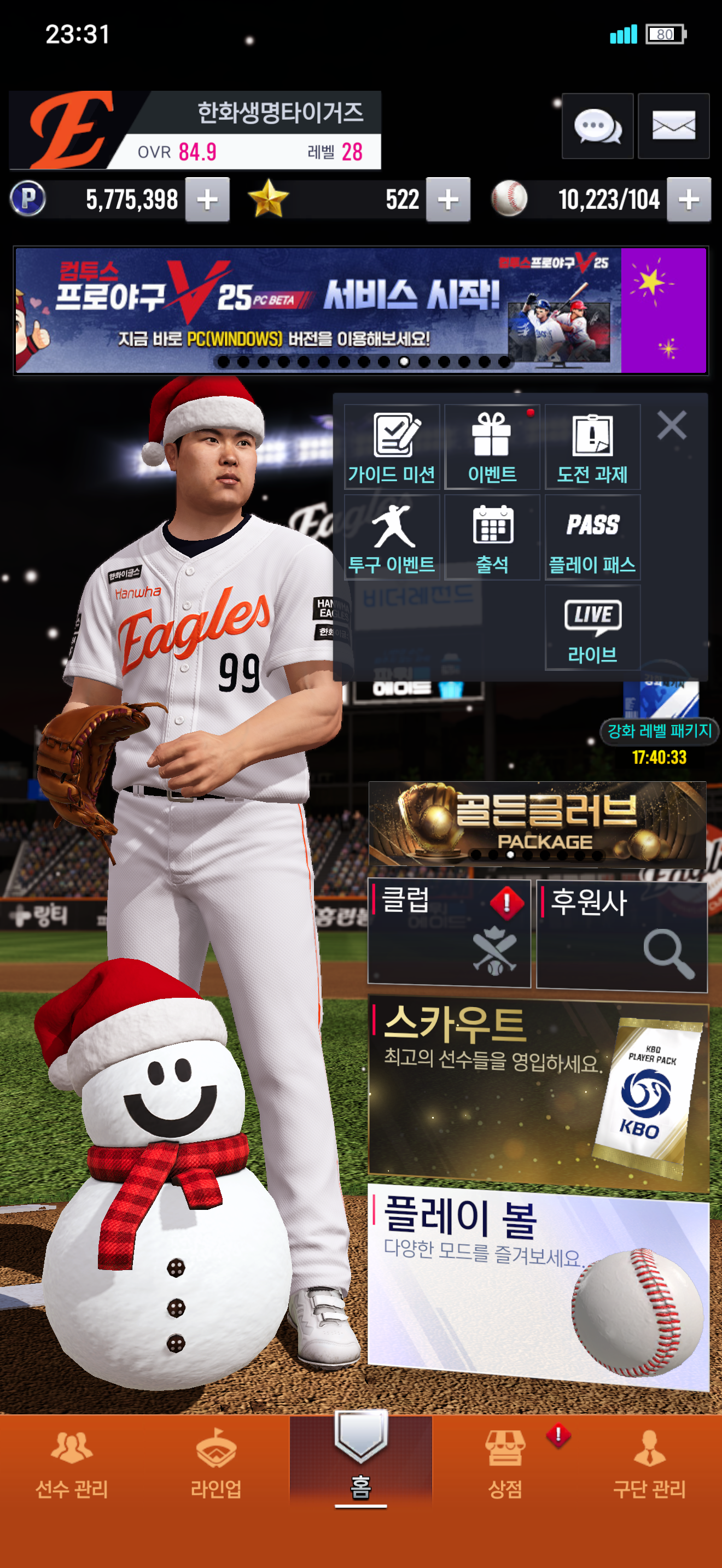This screenshot has height=1568, width=722.
Task: Open the 가이드 미션 guide missions
Action: click(x=392, y=447)
